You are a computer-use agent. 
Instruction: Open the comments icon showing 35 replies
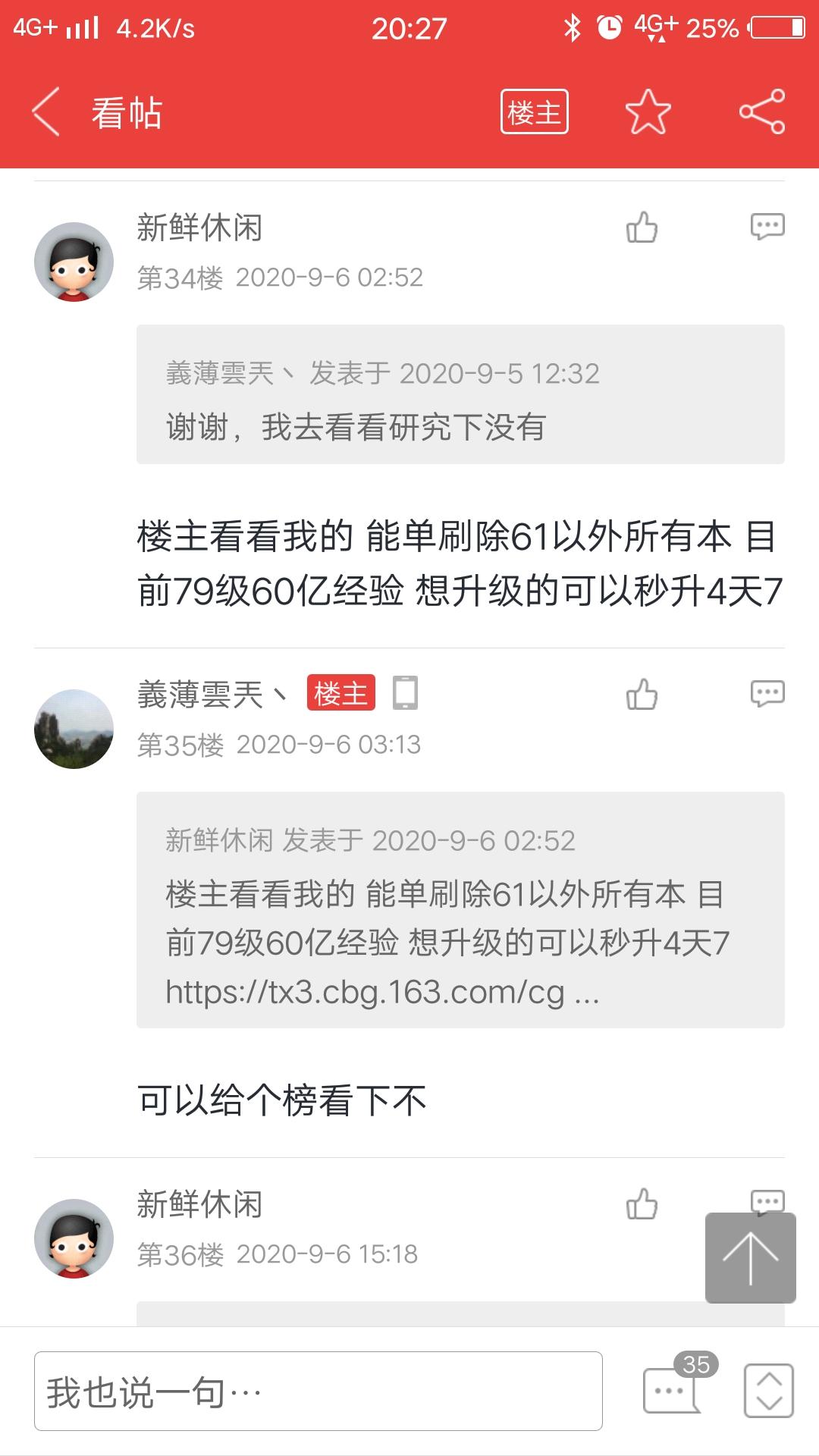pos(672,1389)
